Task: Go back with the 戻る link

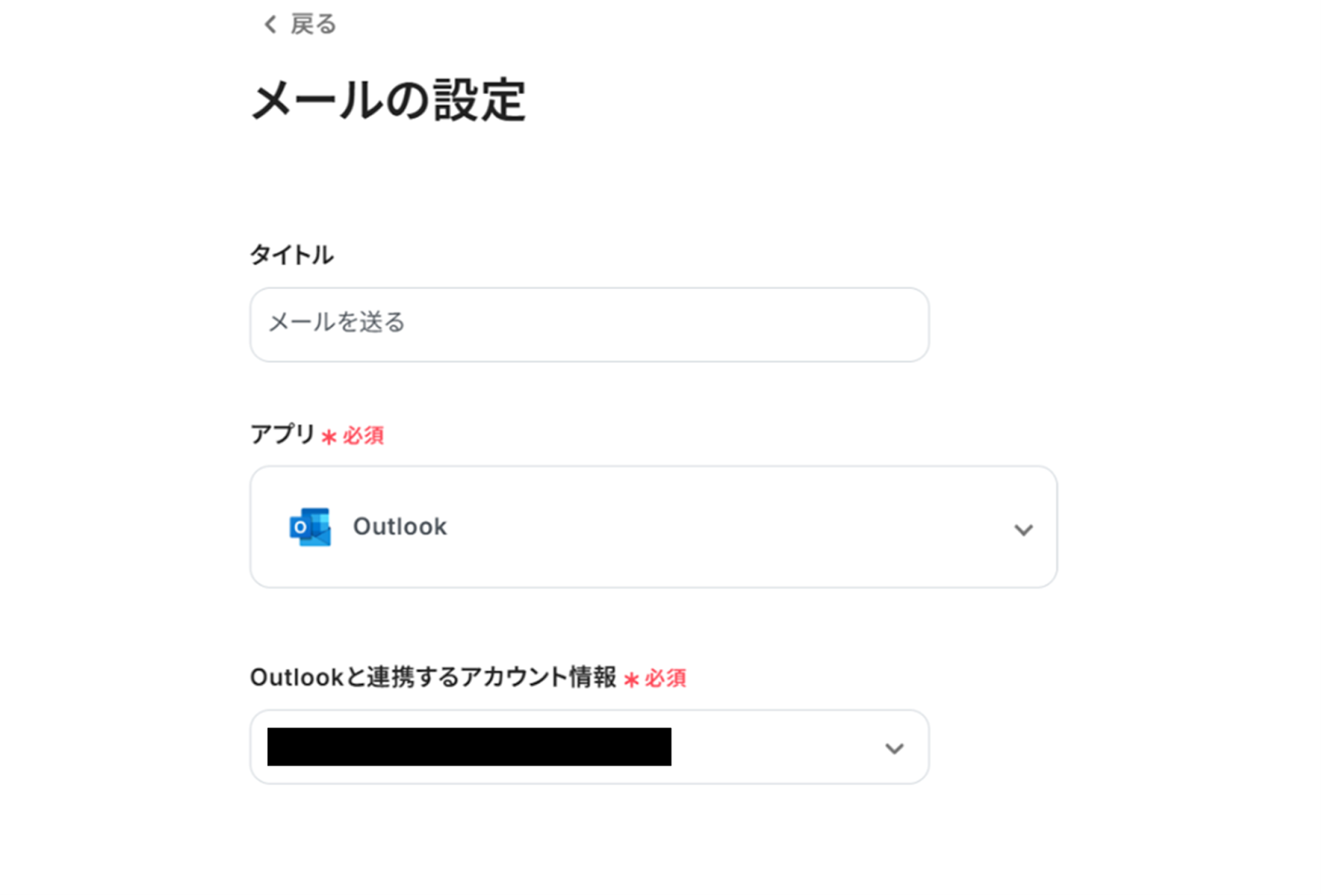Action: coord(300,25)
